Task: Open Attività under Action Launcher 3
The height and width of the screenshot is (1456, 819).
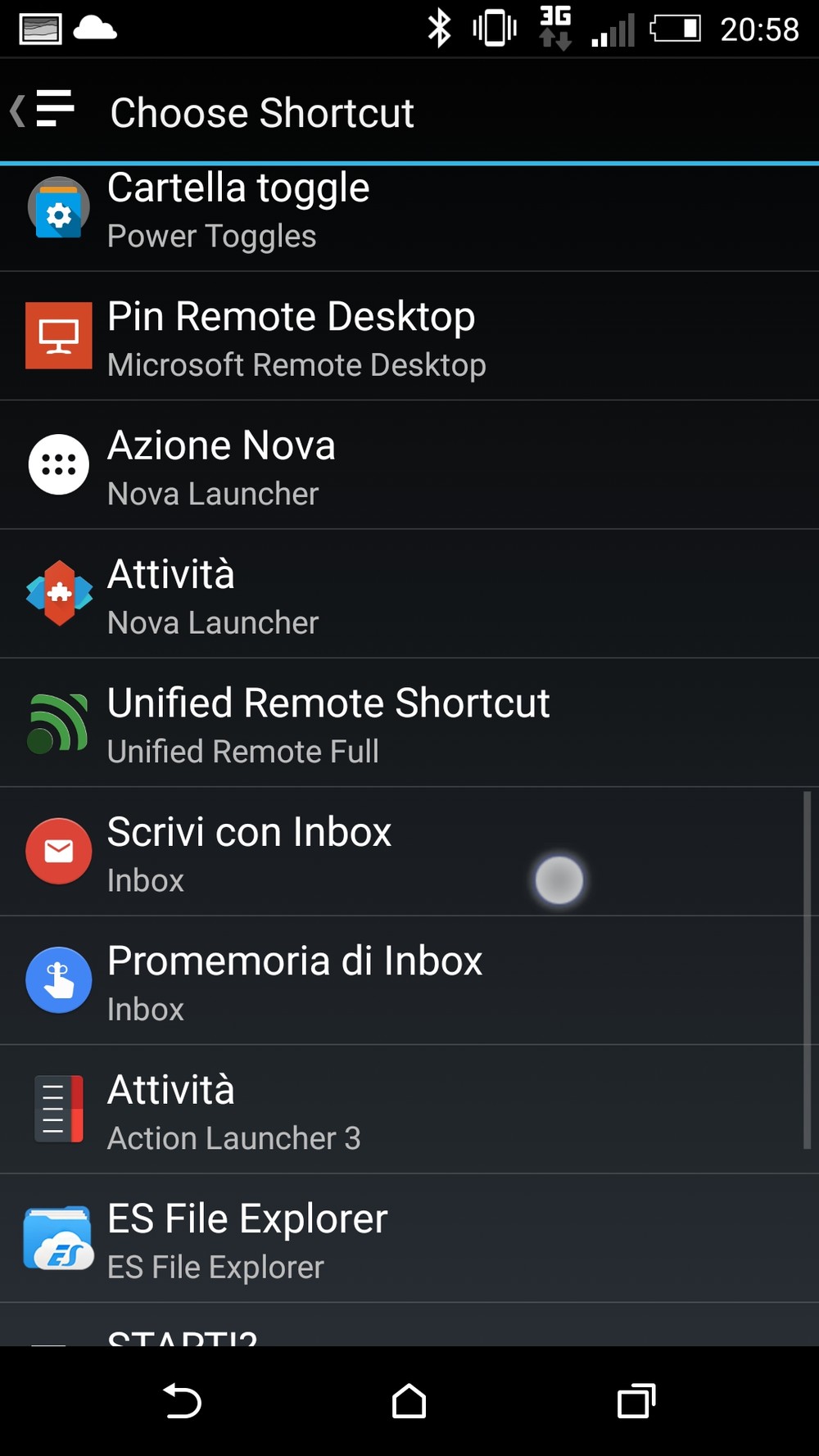Action: click(409, 1110)
